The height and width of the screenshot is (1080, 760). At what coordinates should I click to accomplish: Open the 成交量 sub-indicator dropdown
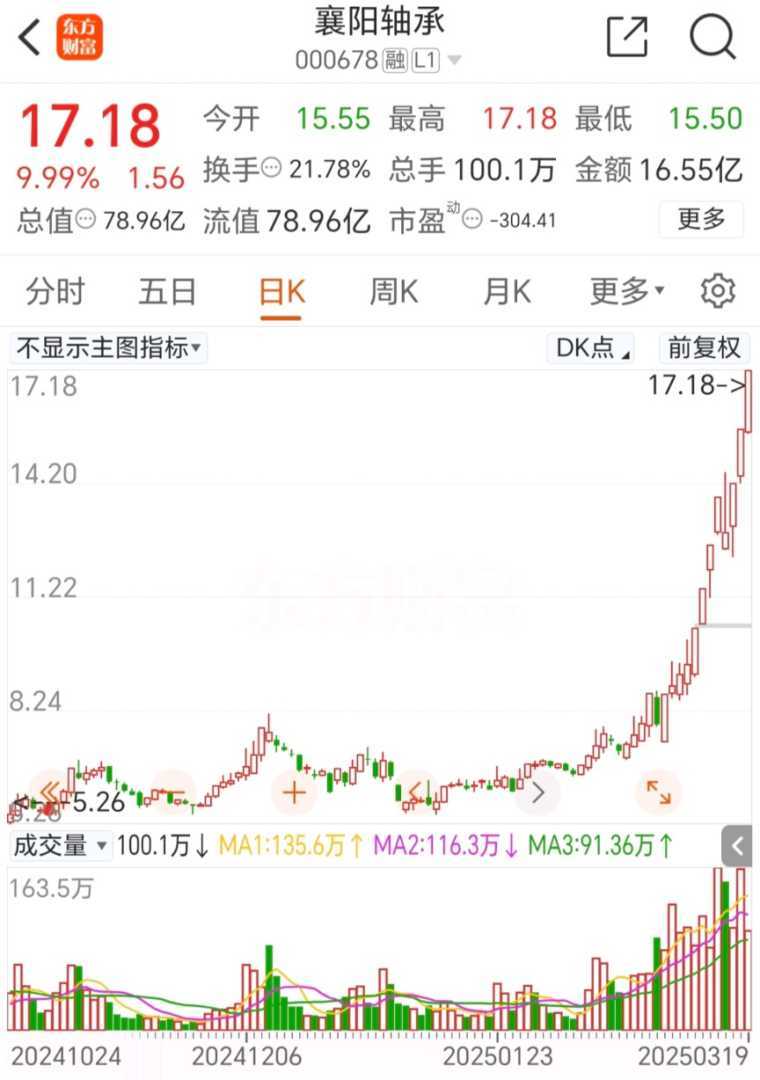(x=60, y=846)
